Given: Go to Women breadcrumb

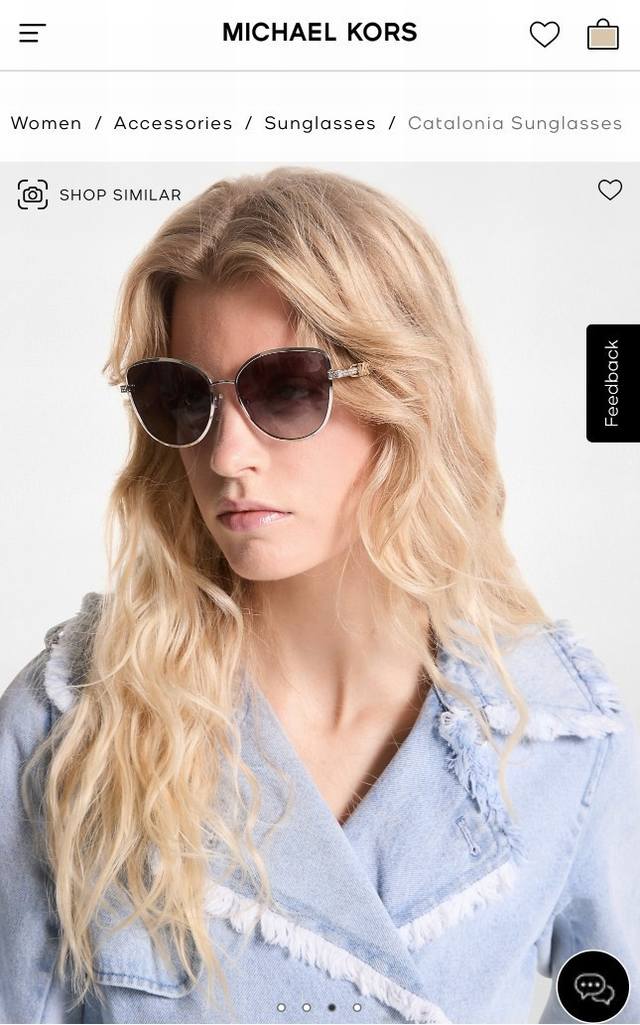Looking at the screenshot, I should pos(46,123).
